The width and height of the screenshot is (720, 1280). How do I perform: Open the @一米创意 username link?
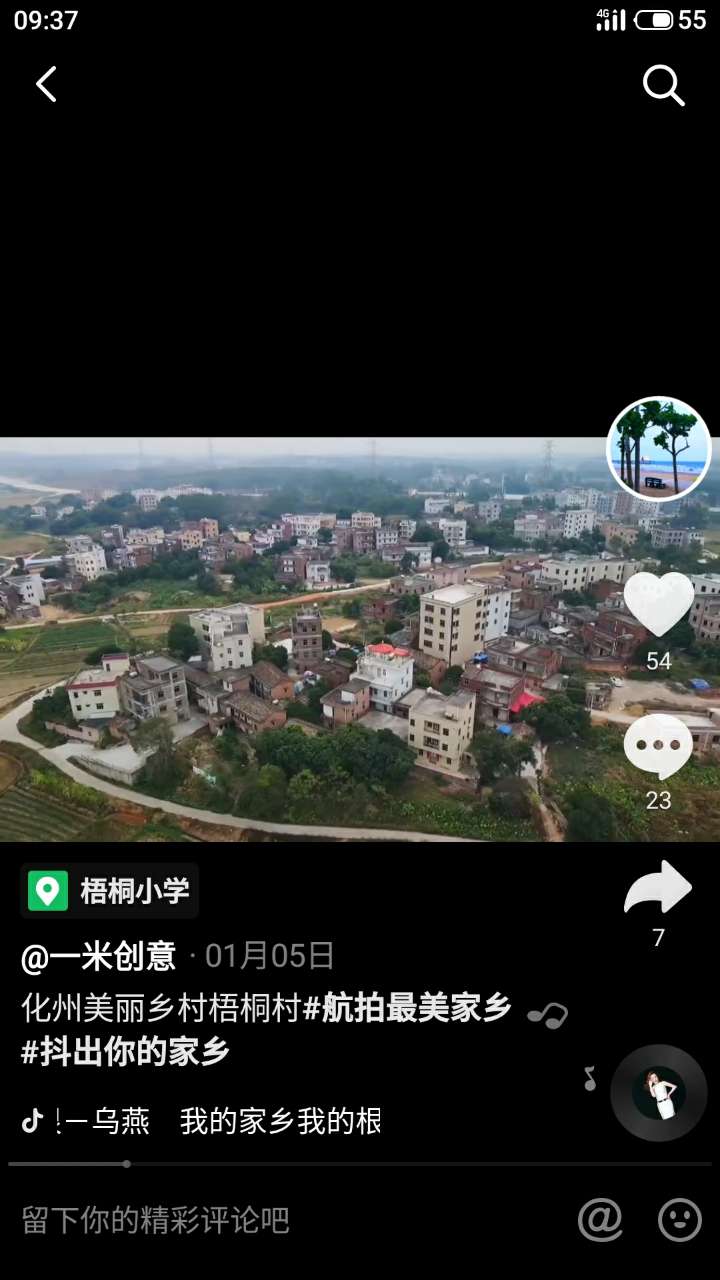click(98, 957)
